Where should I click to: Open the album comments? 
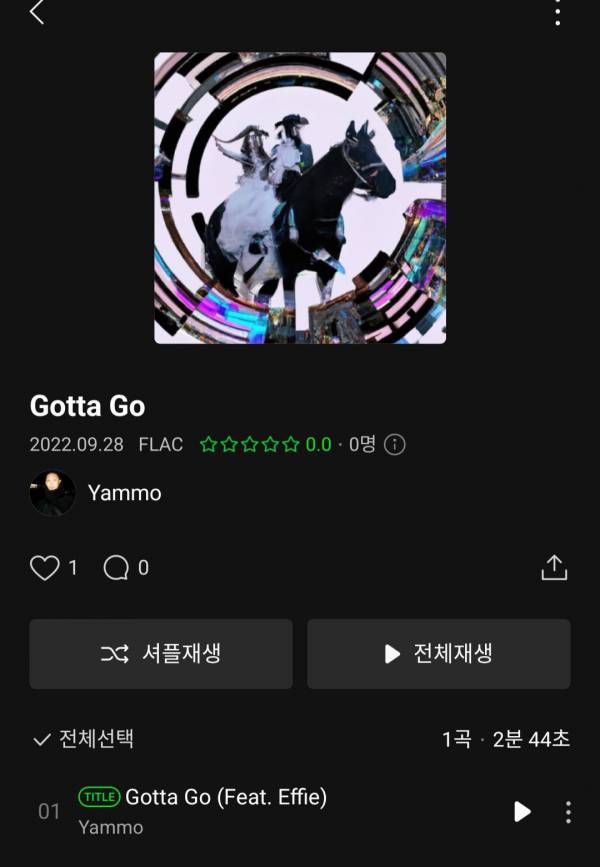tap(117, 568)
